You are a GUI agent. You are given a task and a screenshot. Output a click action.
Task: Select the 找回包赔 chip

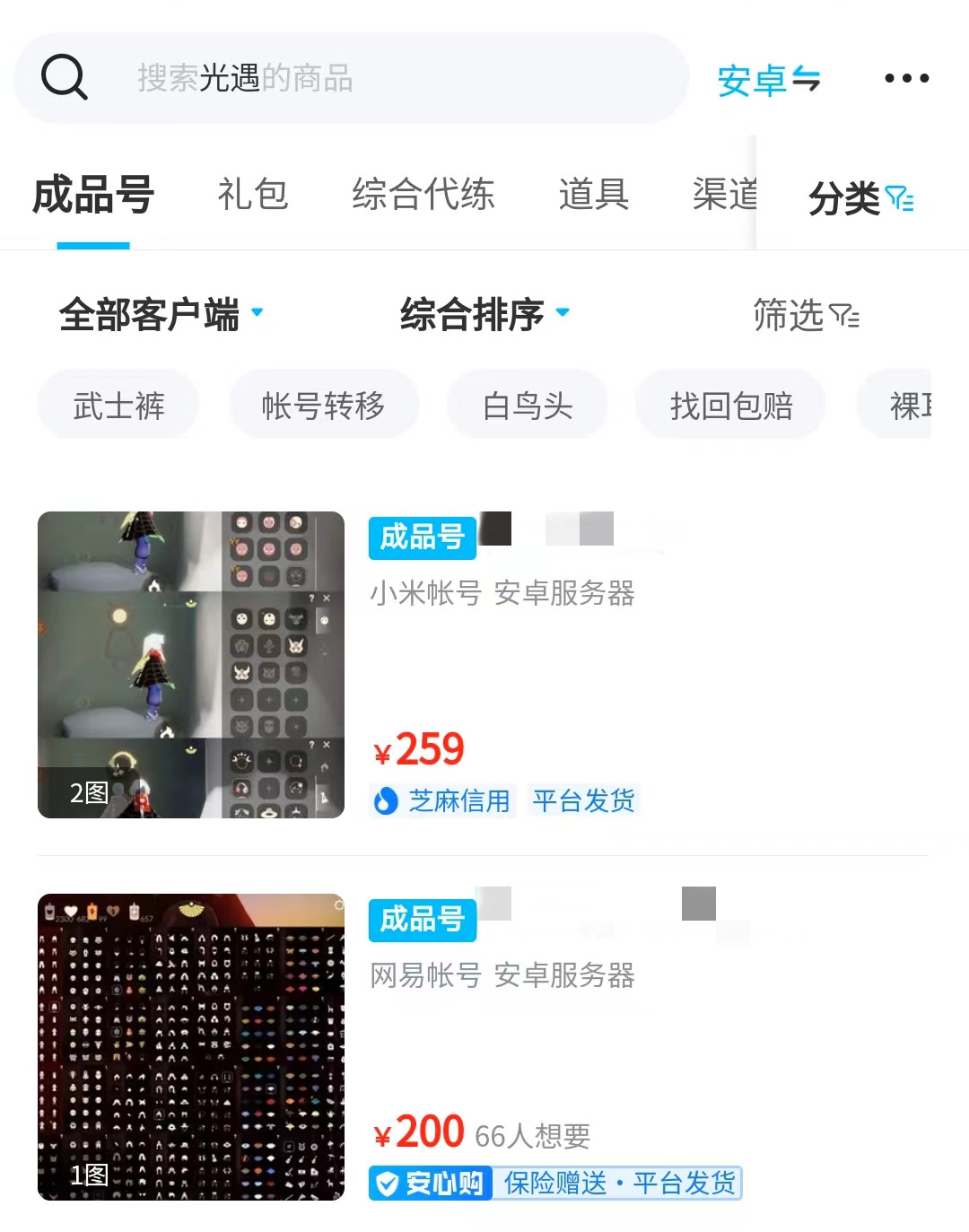[x=730, y=406]
